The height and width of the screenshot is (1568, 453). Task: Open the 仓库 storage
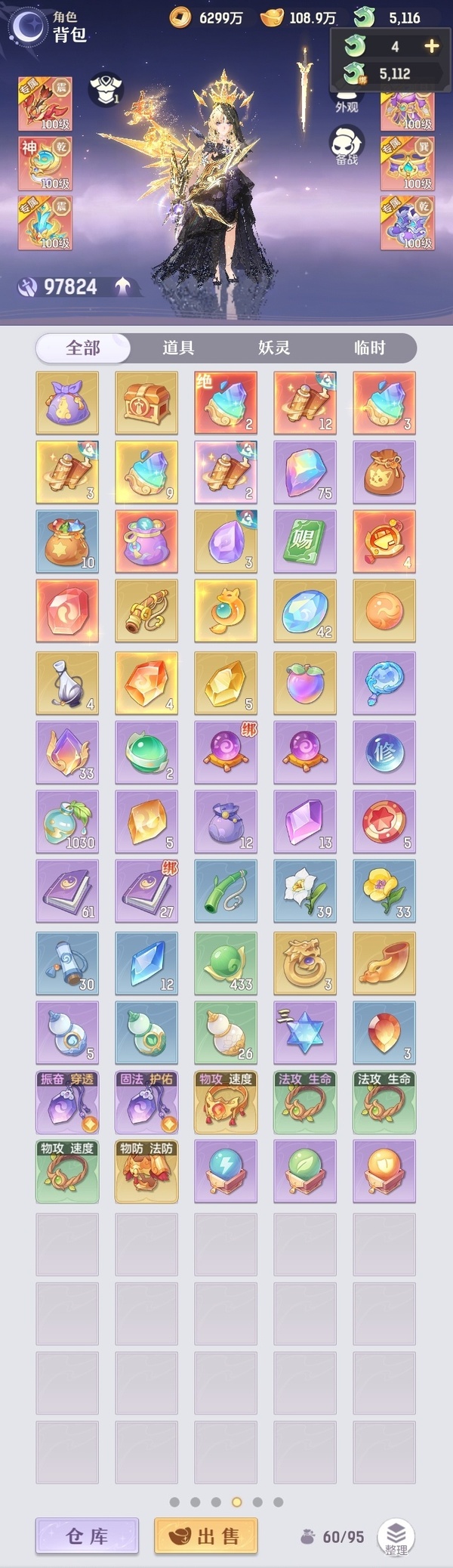click(x=87, y=1536)
